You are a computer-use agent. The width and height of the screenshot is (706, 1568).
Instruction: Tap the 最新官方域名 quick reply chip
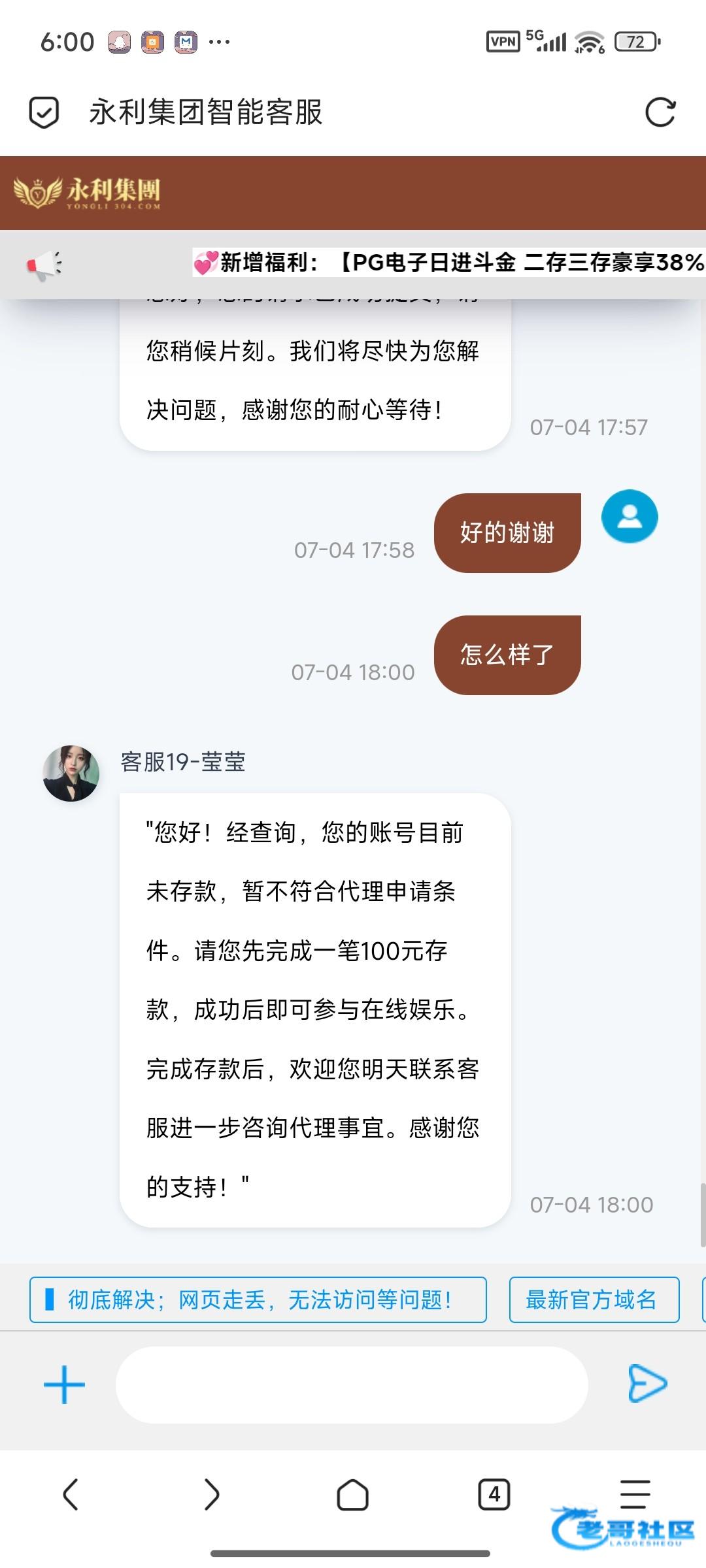click(594, 1299)
